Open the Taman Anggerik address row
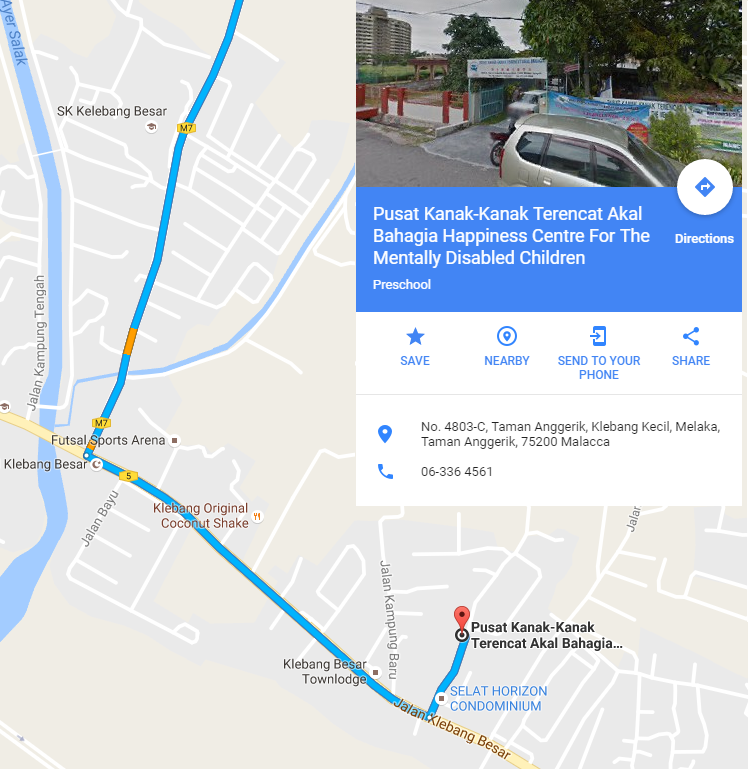 (569, 434)
